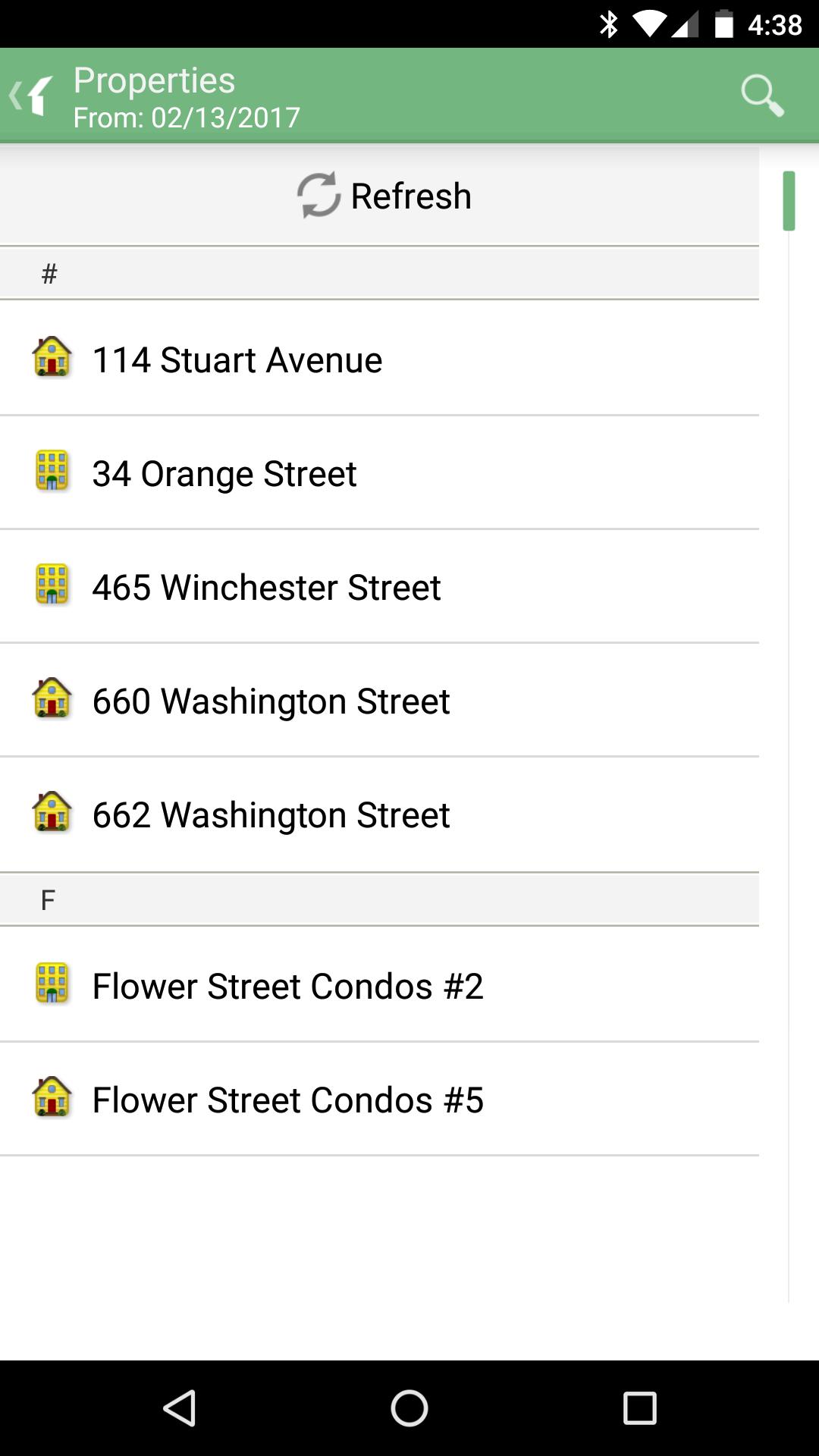Open the recent apps view
Screen dimensions: 819x1456
point(639,1408)
